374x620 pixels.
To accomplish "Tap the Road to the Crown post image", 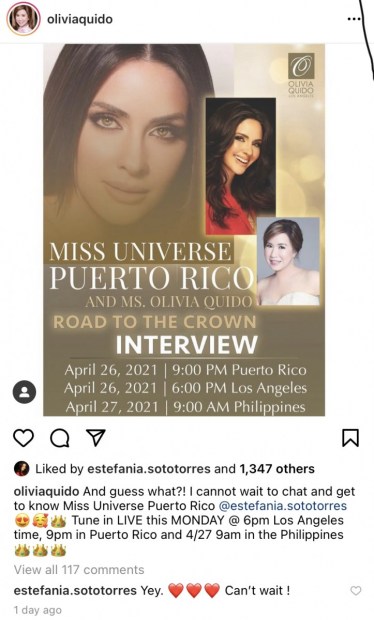I will (184, 229).
